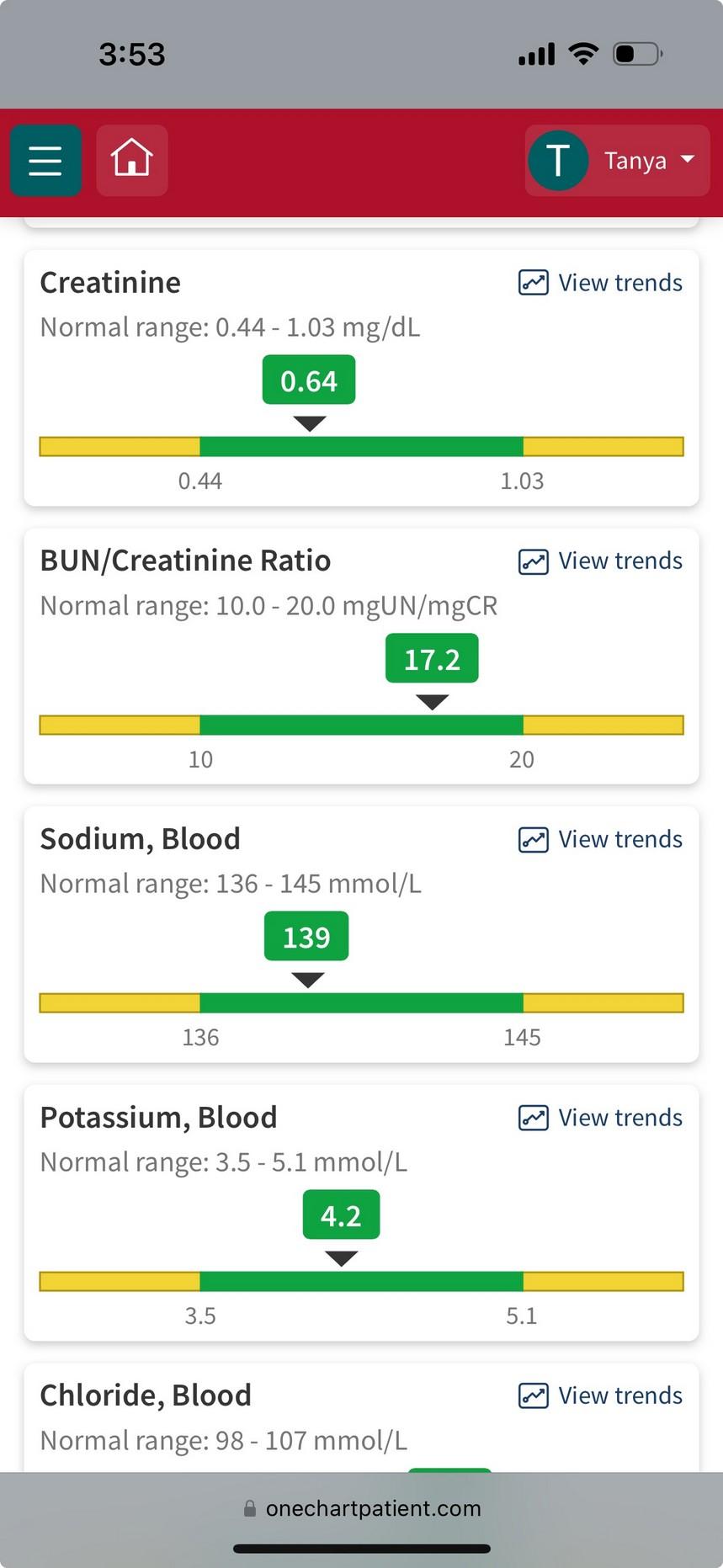Image resolution: width=723 pixels, height=1568 pixels.
Task: View trends for Creatinine
Action: coord(600,283)
